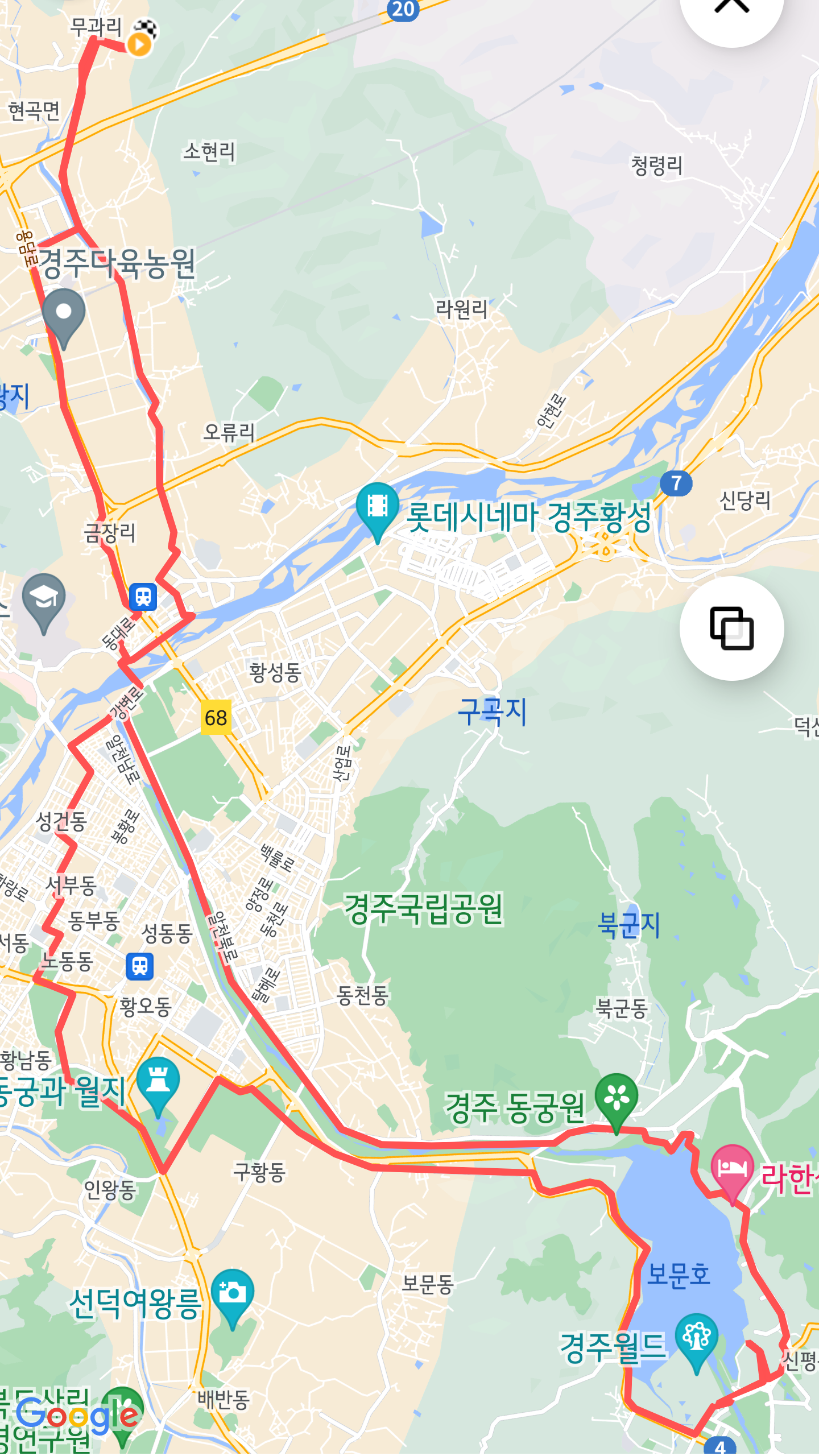Image resolution: width=819 pixels, height=1456 pixels.
Task: Tap the orange route start marker
Action: (x=139, y=44)
